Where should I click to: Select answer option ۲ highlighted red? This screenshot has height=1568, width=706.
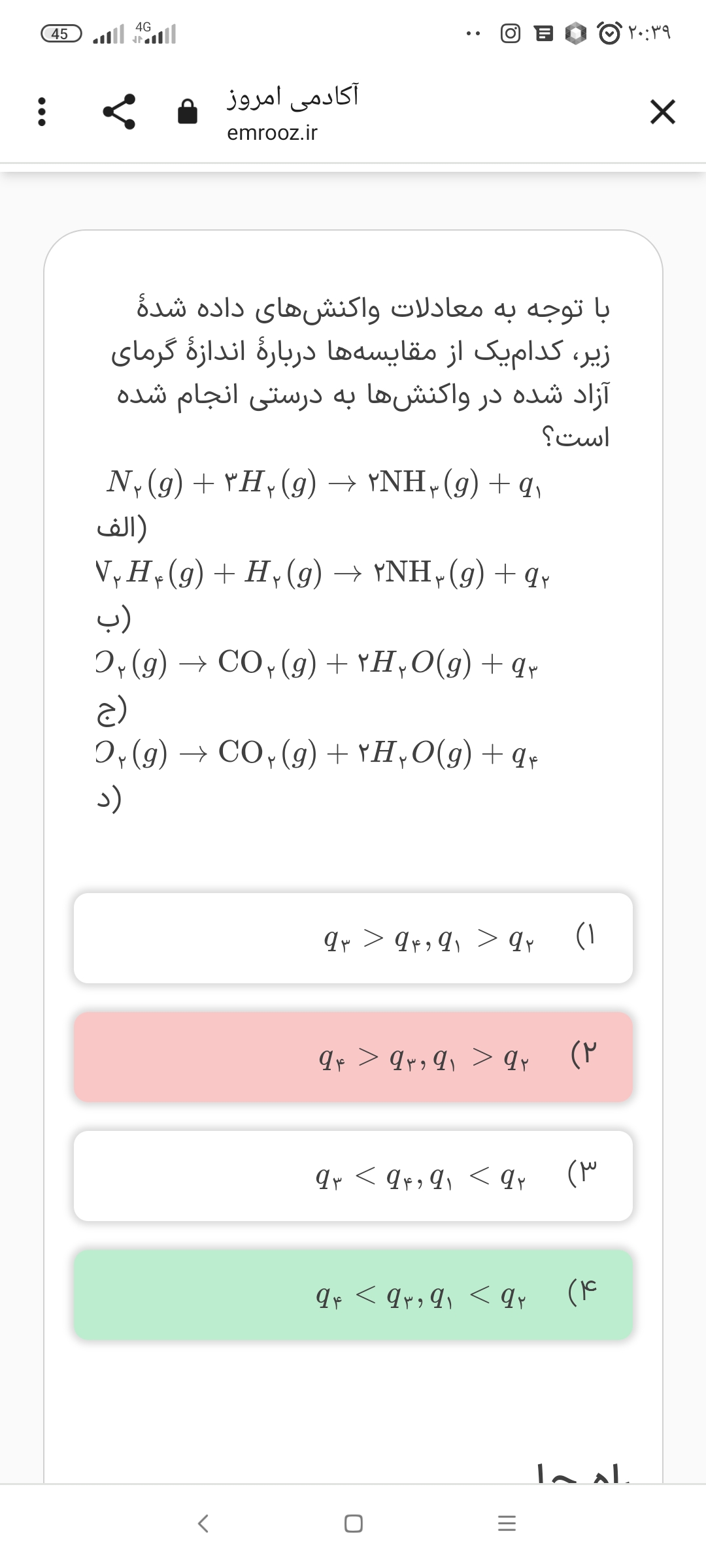tap(353, 1056)
